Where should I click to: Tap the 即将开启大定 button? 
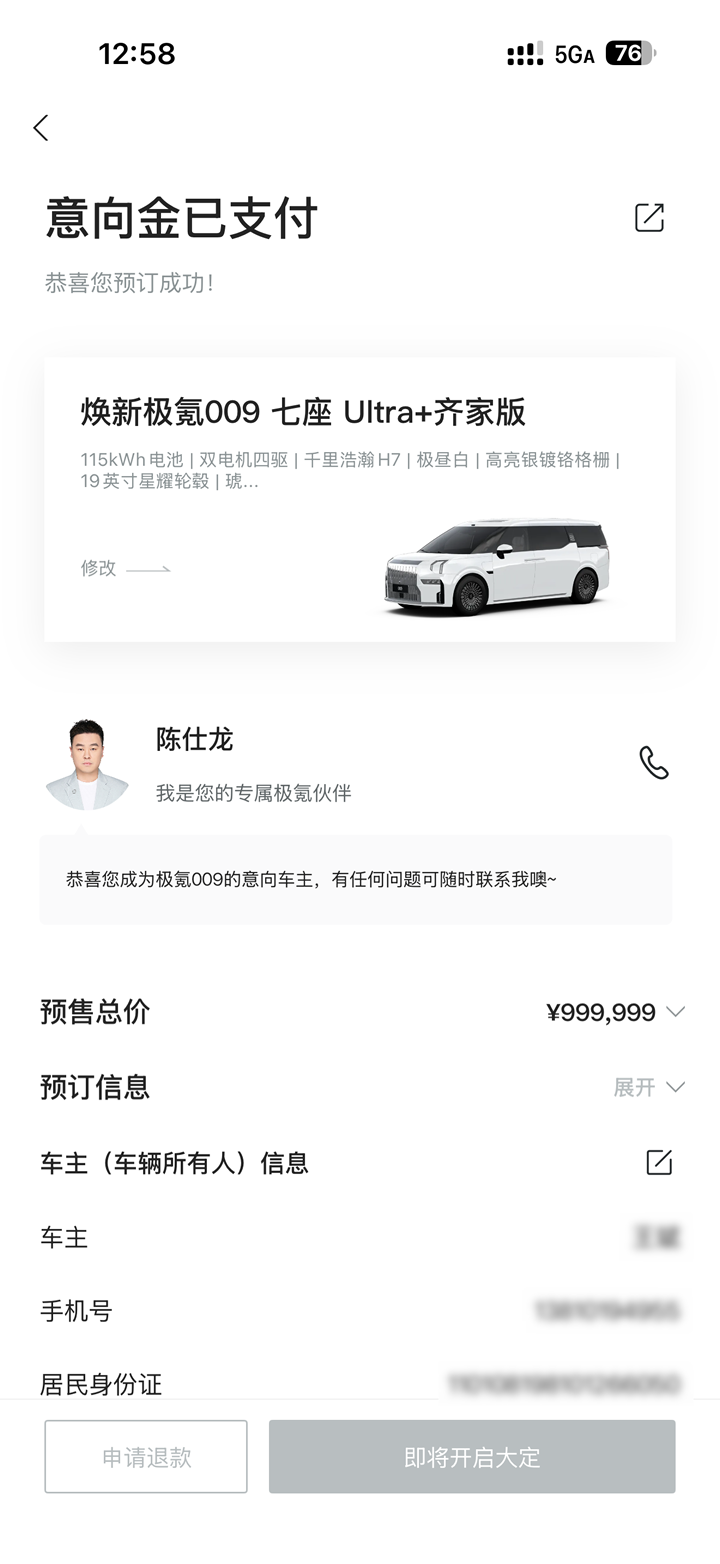tap(471, 1457)
